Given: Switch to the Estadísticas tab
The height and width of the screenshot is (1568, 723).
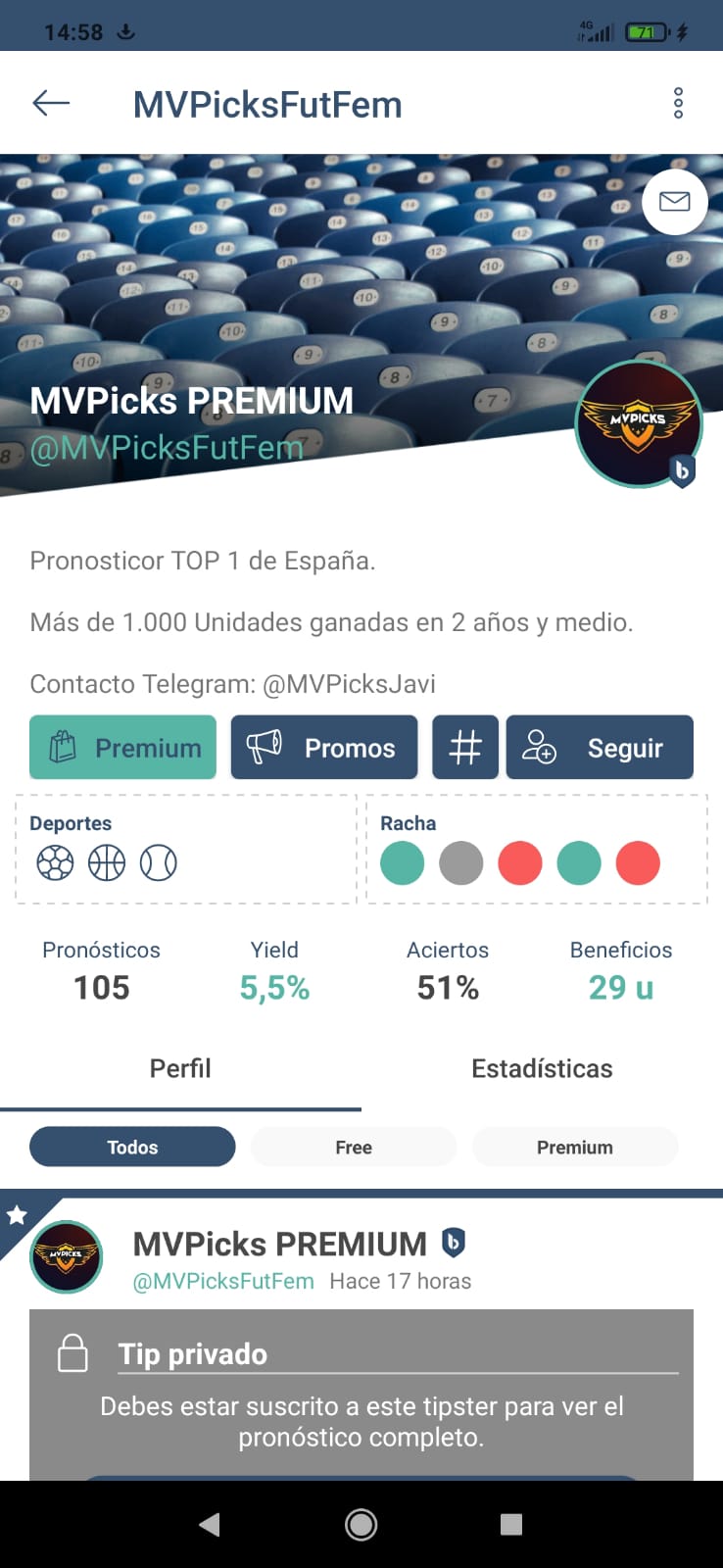Looking at the screenshot, I should (x=542, y=1068).
